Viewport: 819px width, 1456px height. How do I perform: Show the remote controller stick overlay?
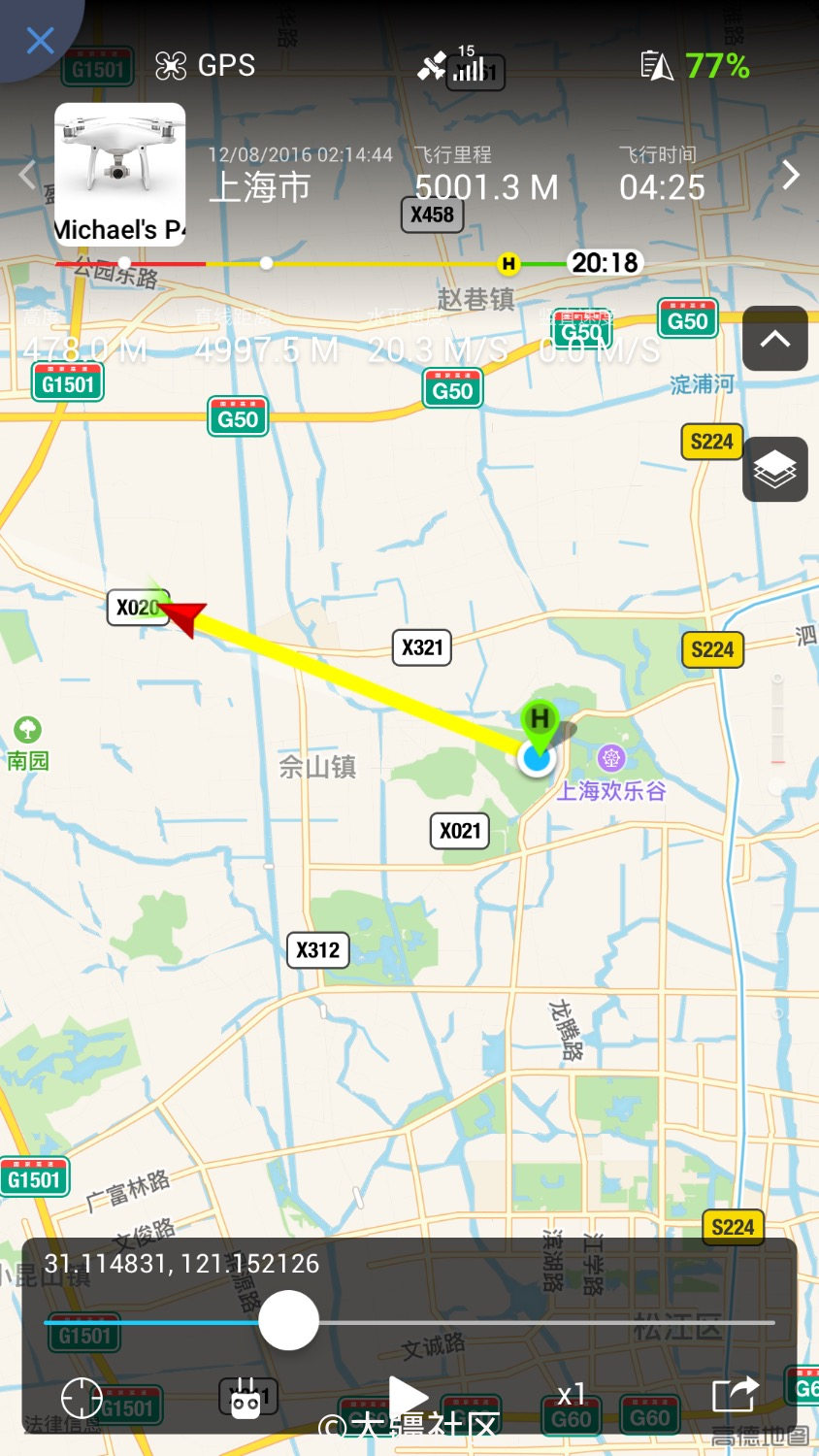pyautogui.click(x=246, y=1398)
